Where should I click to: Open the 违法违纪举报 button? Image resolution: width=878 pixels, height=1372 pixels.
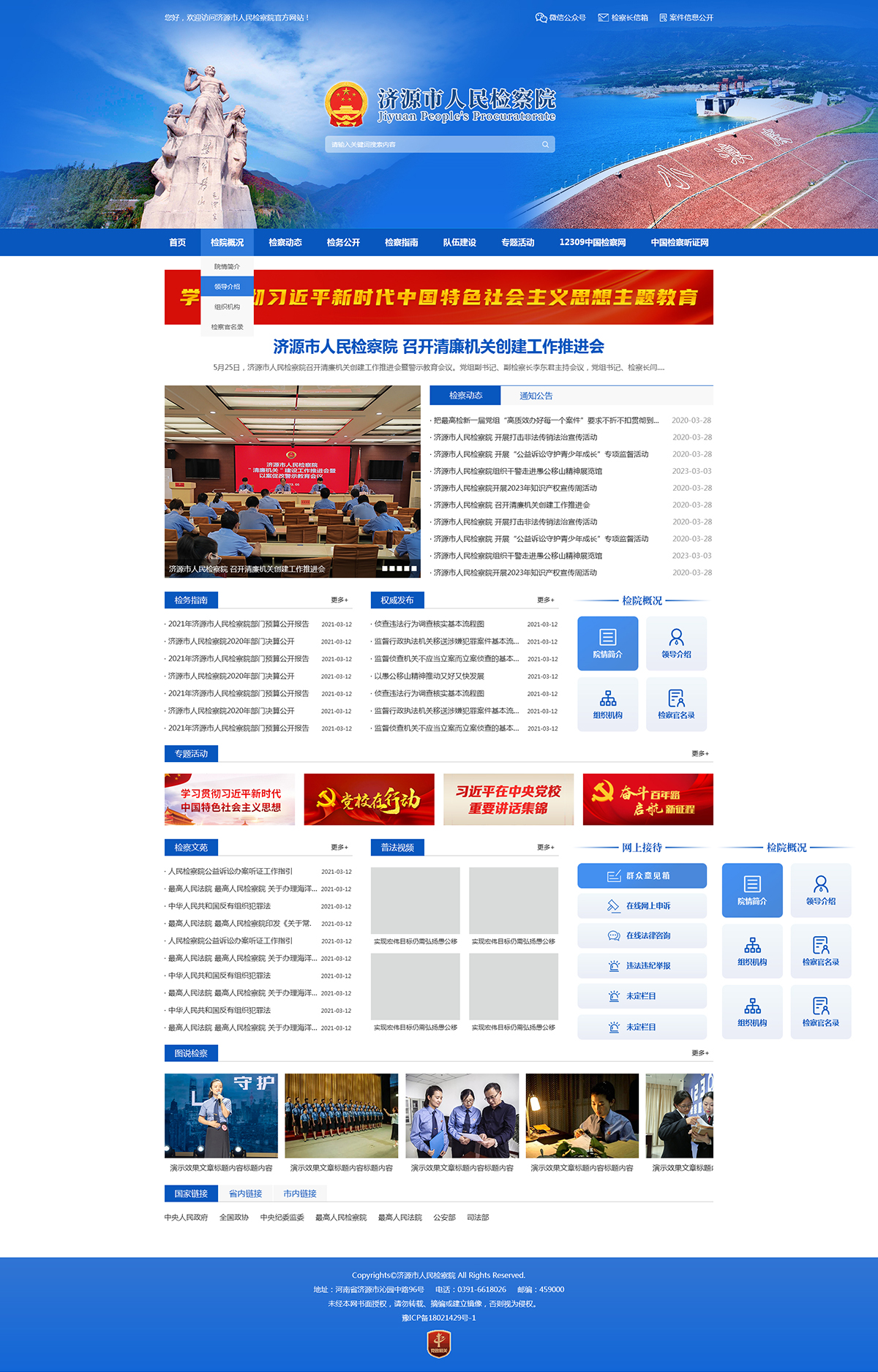tap(642, 966)
